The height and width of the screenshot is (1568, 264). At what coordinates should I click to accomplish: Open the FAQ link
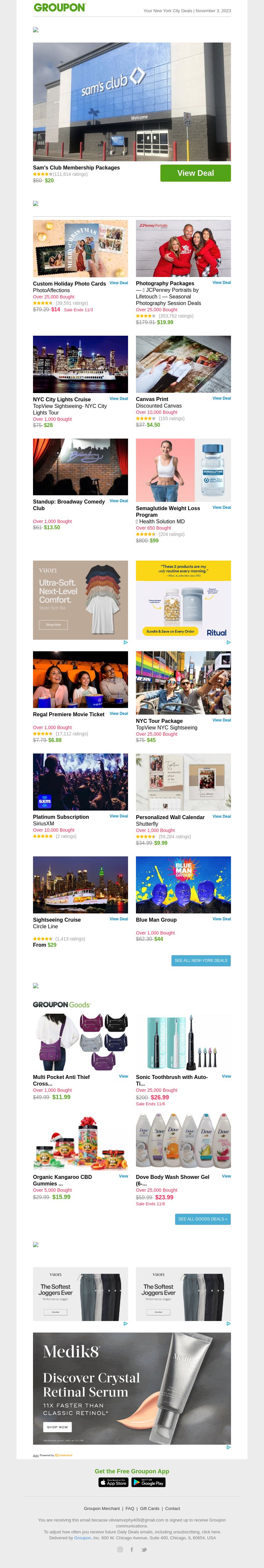pos(130,1508)
